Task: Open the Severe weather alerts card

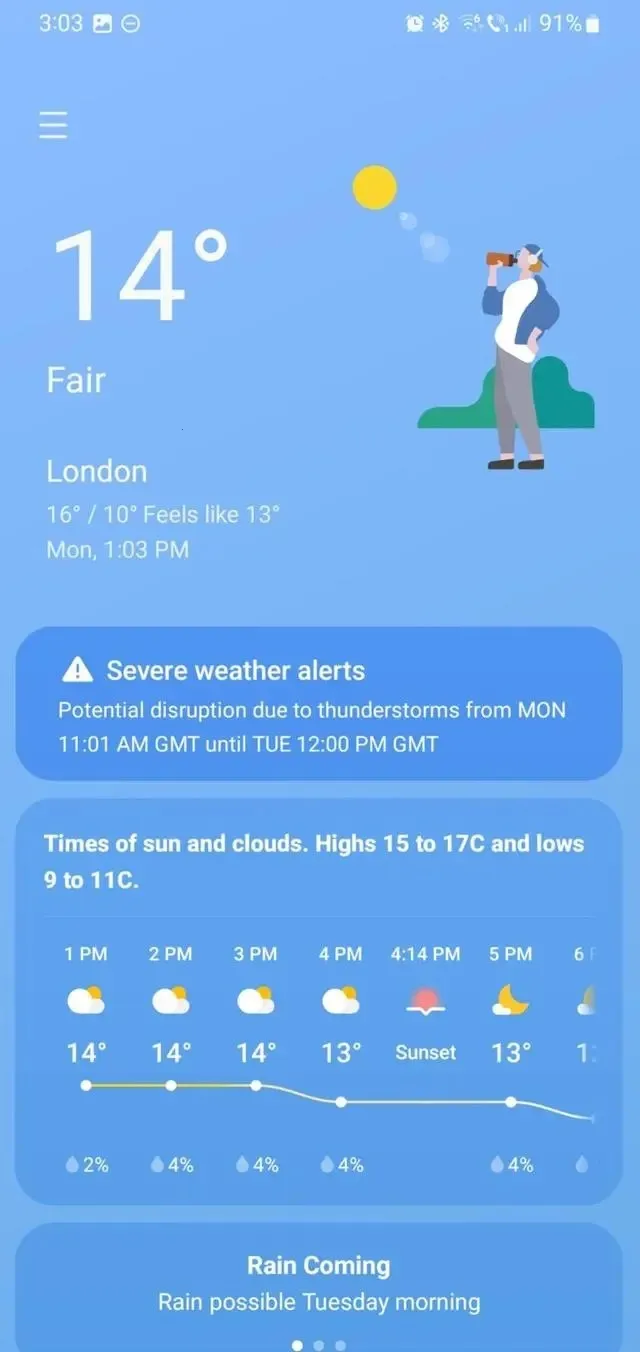Action: [x=318, y=704]
